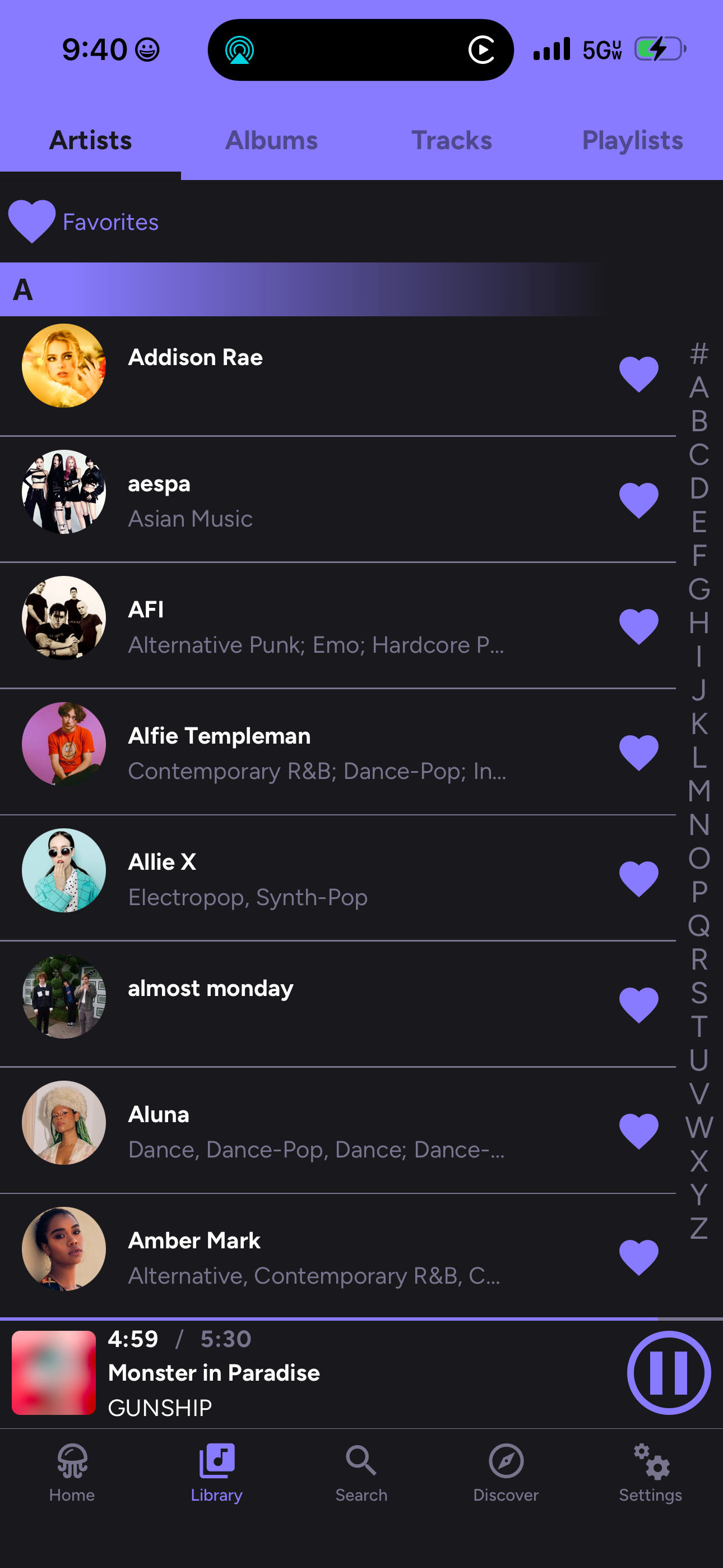Open the AFI artist page
This screenshot has height=1568, width=723.
pos(146,610)
